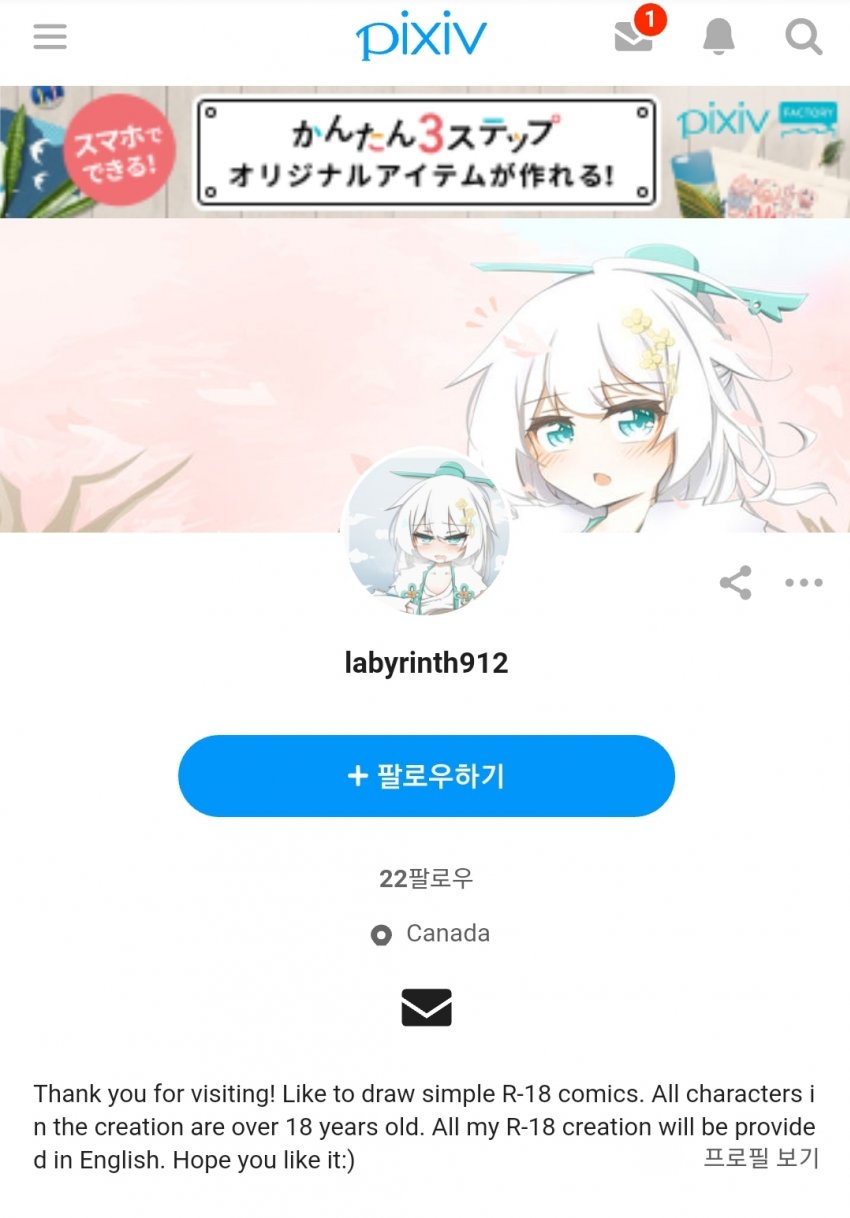The height and width of the screenshot is (1218, 850).
Task: Click the username labyrinth912
Action: pos(427,662)
